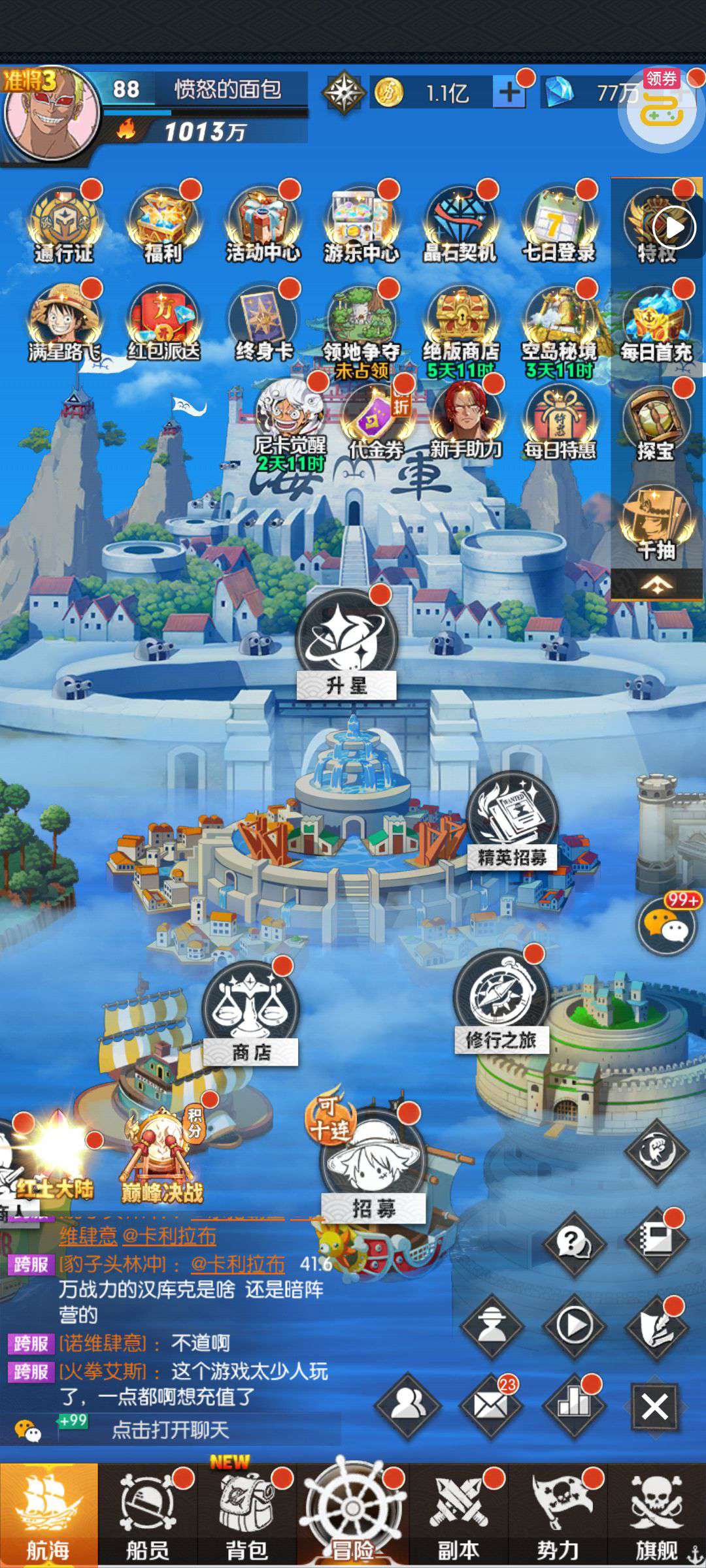Screen dimensions: 706x1568
Task: Open the 福利 welfare chest
Action: pos(163,225)
